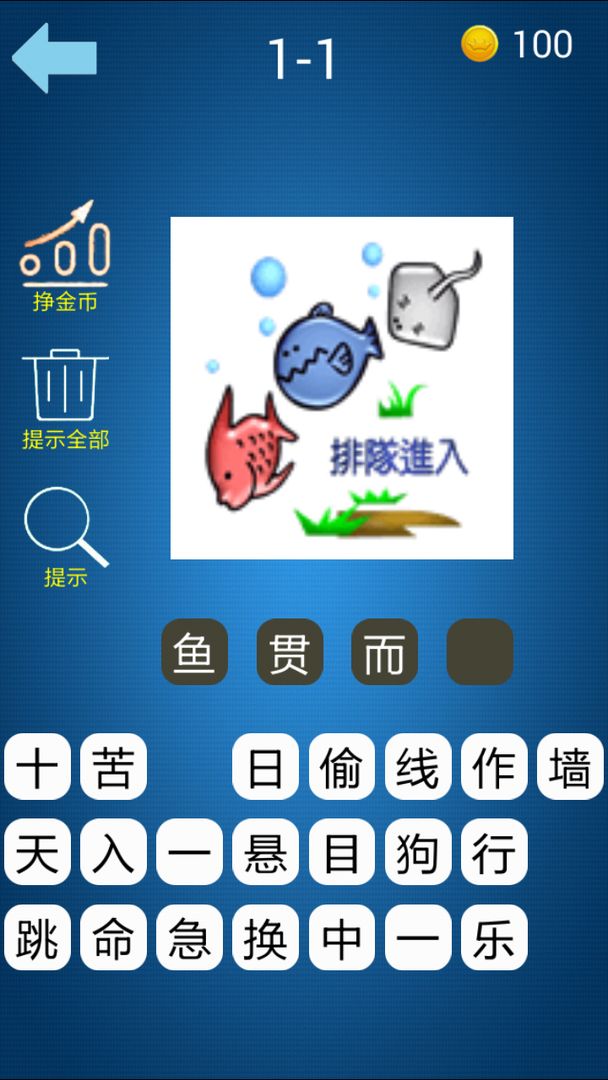The height and width of the screenshot is (1080, 608).
Task: Select the 偷 tile
Action: [341, 767]
